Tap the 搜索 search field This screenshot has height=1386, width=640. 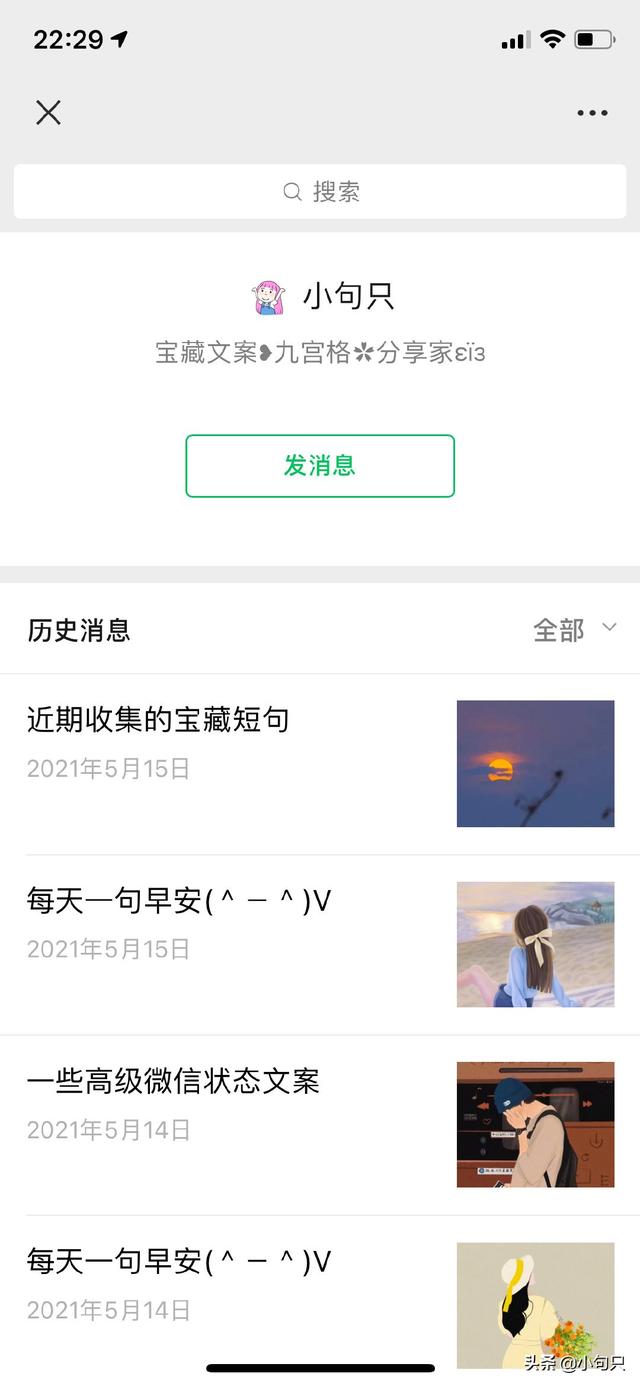click(320, 192)
